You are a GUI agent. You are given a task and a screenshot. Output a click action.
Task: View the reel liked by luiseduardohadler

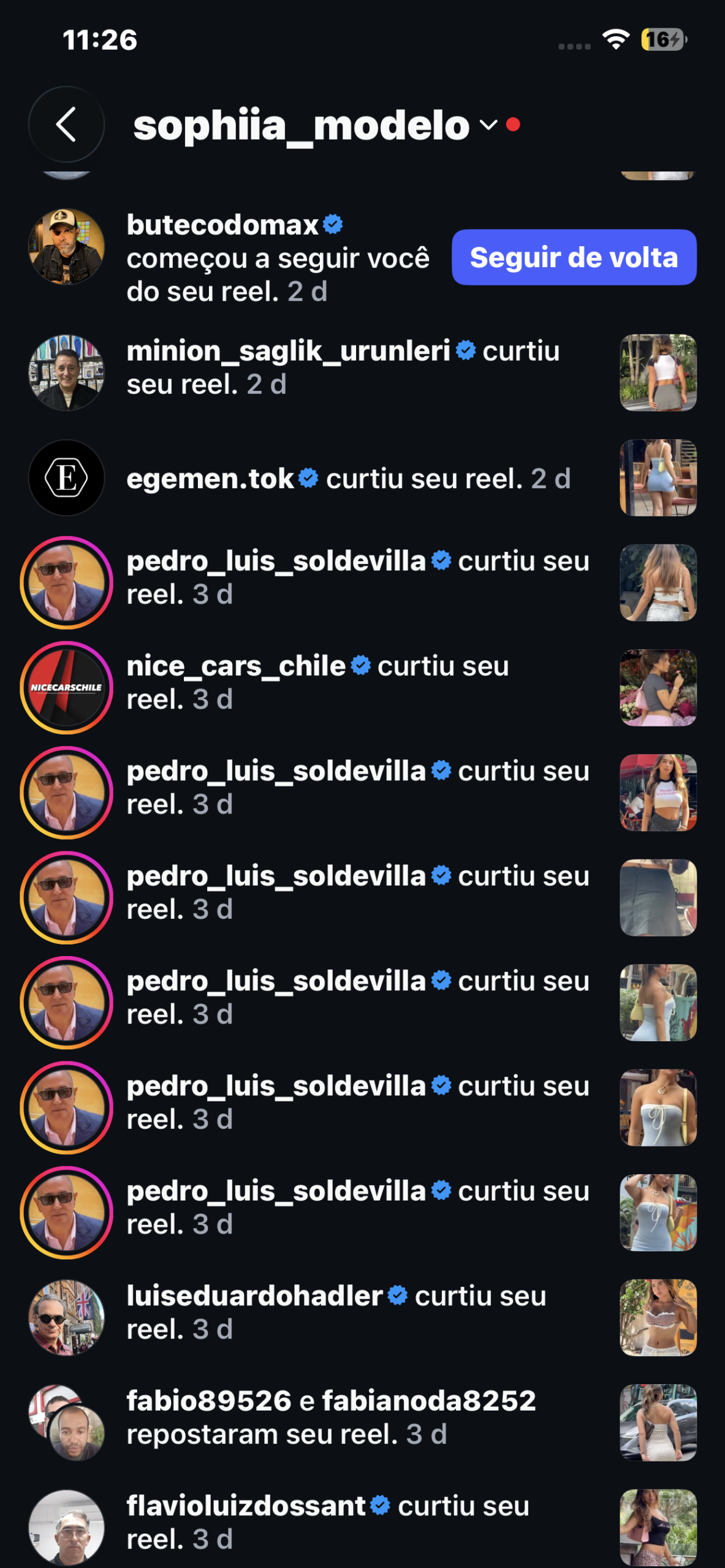coord(658,1317)
